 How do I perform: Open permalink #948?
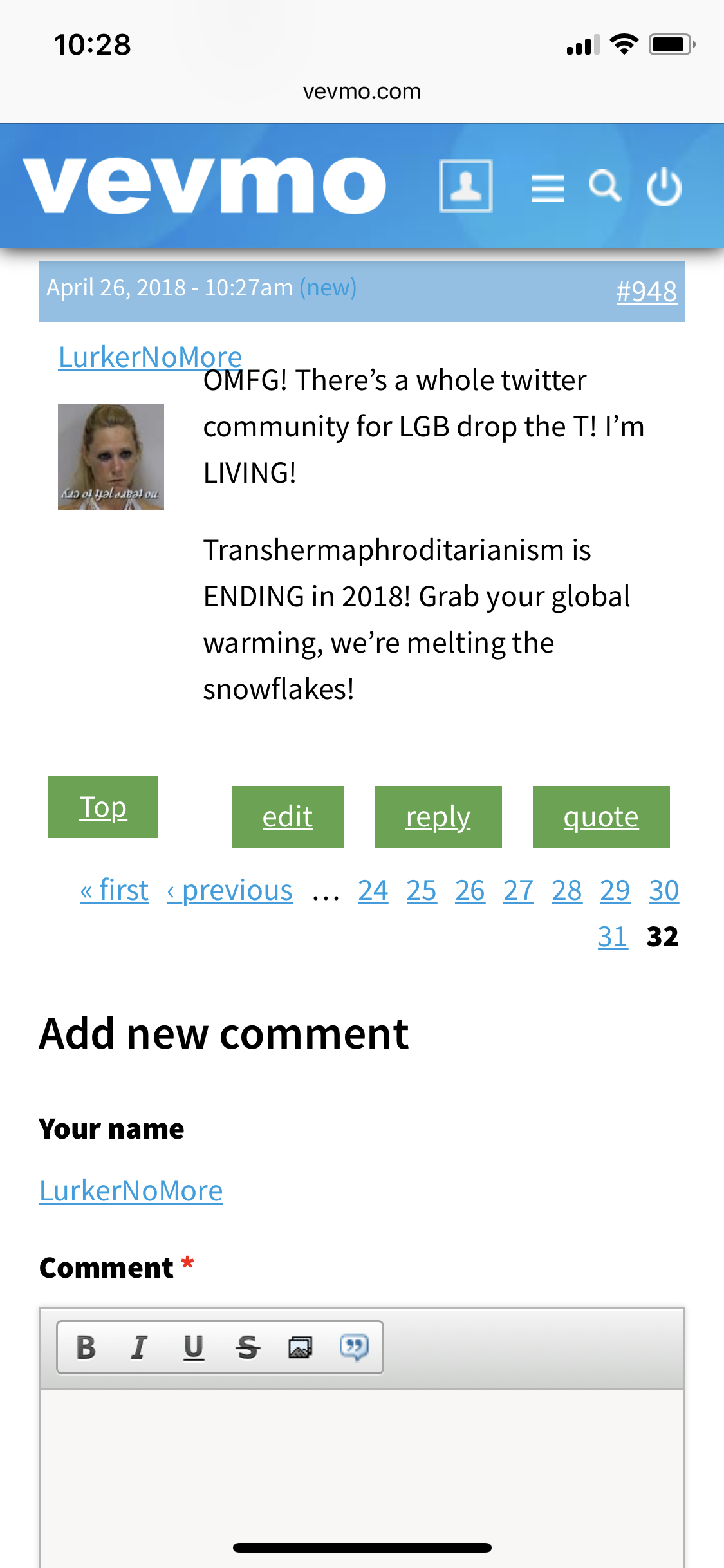[x=647, y=292]
